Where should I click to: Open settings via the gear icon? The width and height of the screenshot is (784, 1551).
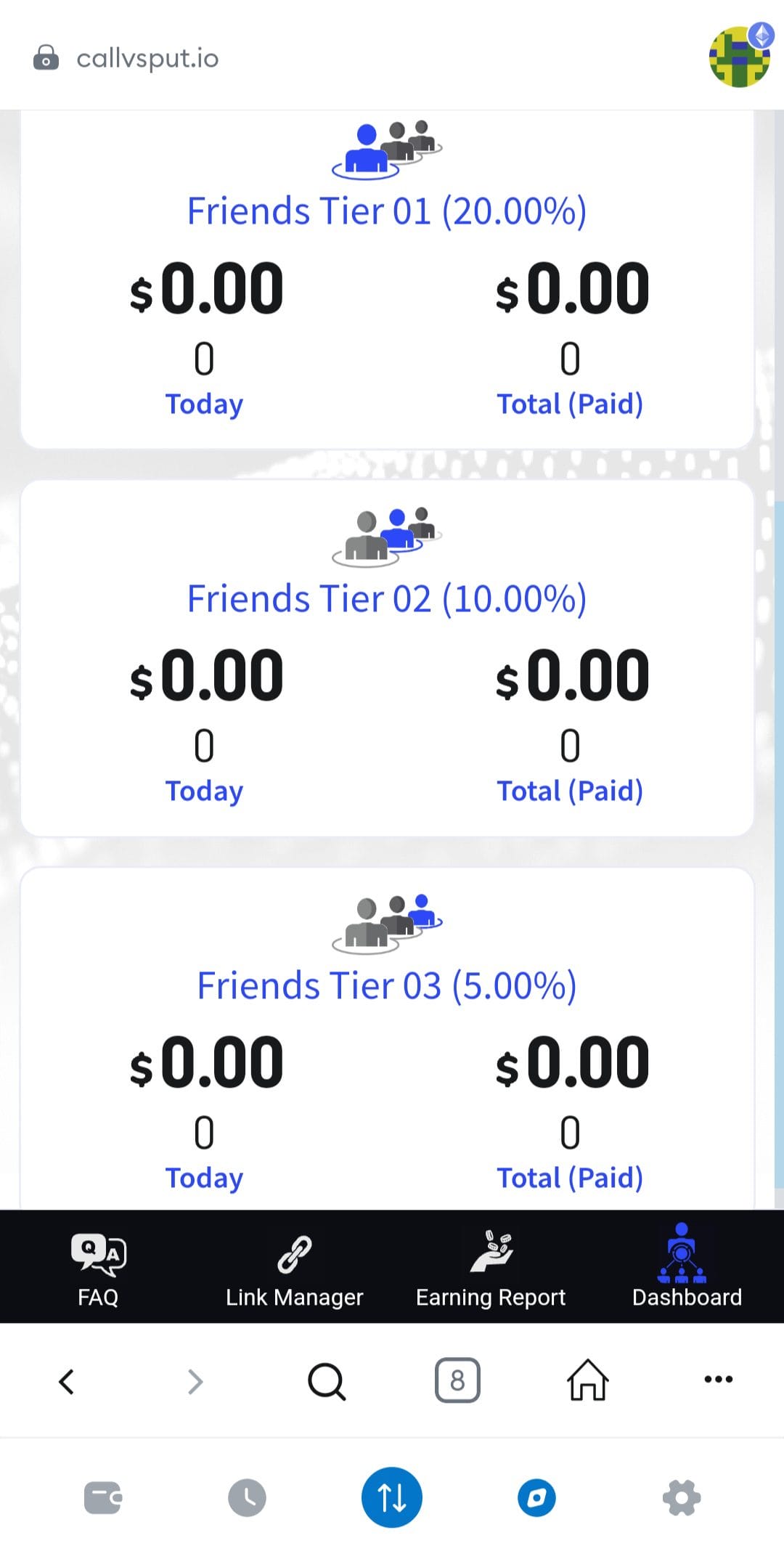(x=680, y=1497)
